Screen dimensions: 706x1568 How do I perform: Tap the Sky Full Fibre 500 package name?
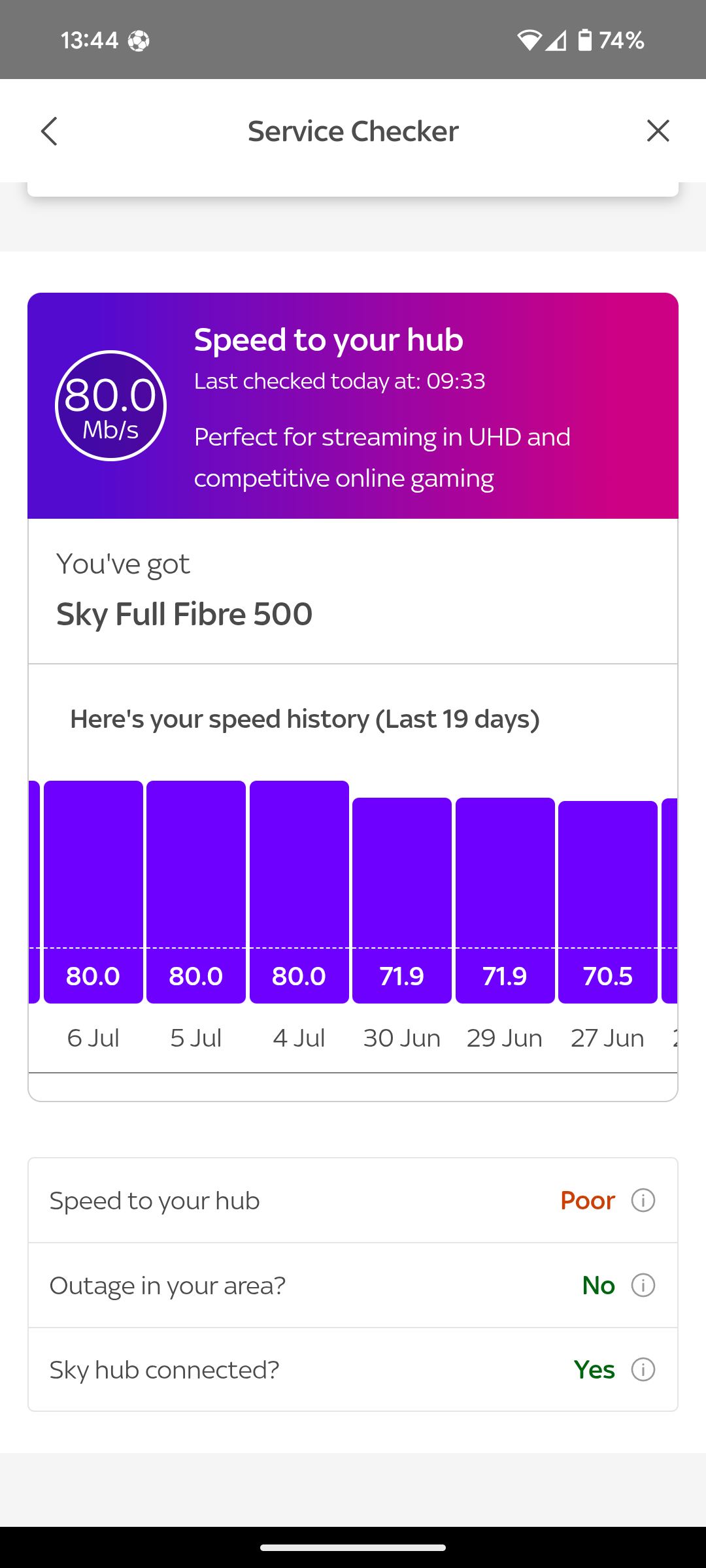tap(184, 613)
